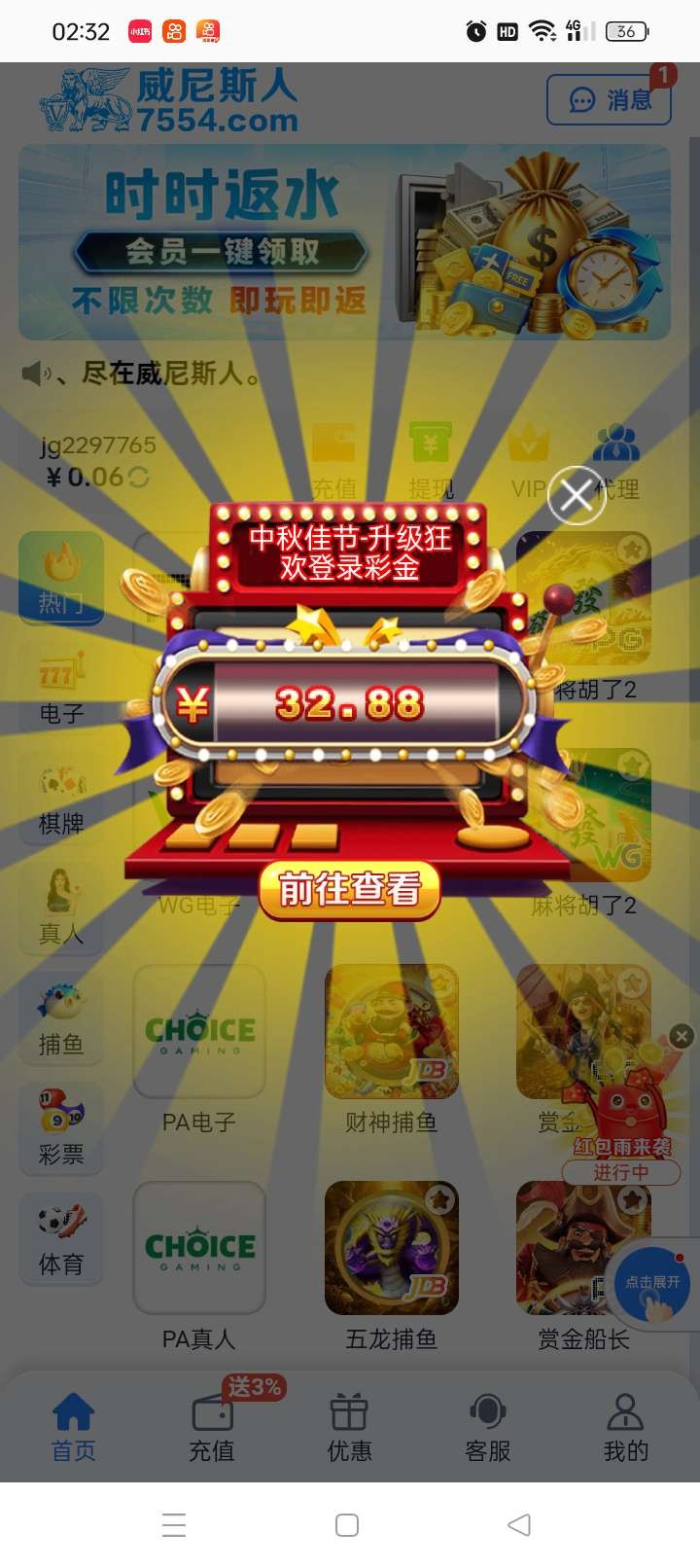Open the PA真人 game tile
The image size is (700, 1568).
[x=199, y=1266]
